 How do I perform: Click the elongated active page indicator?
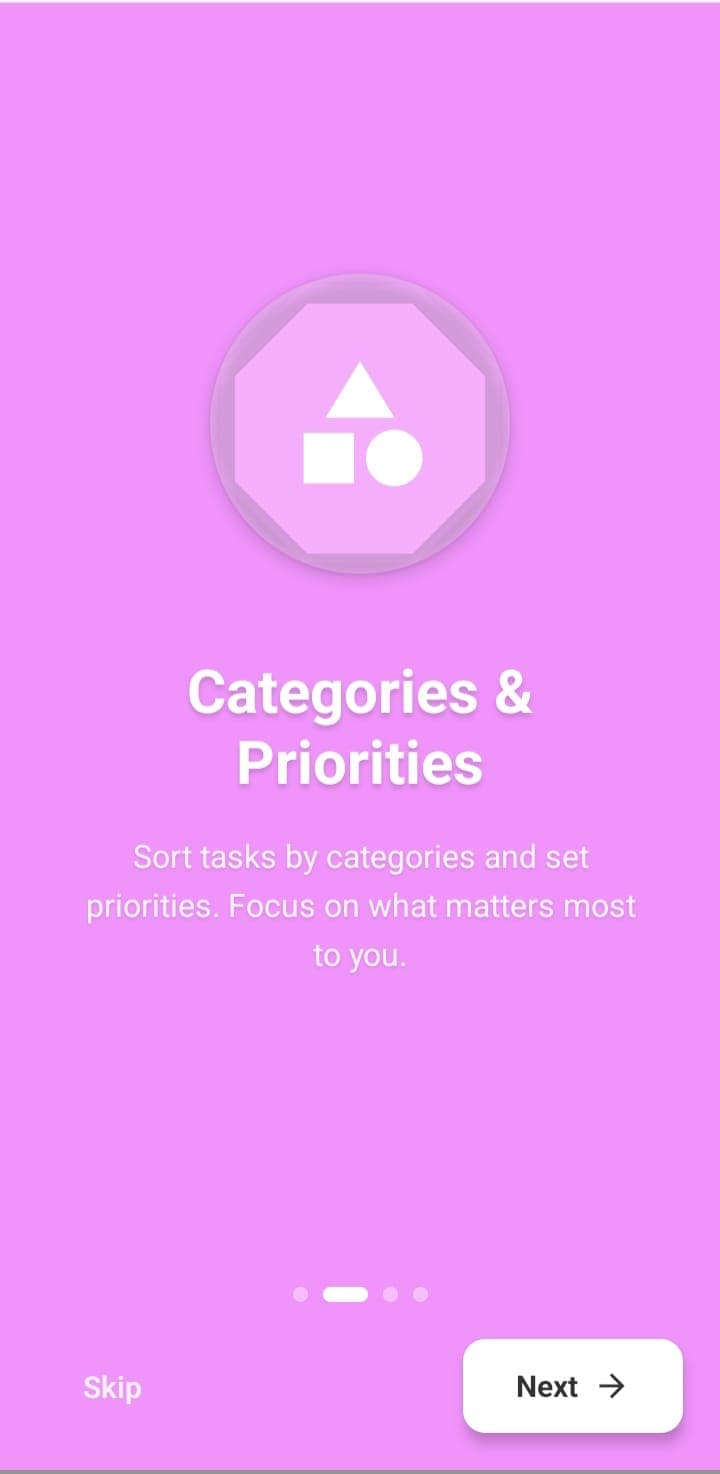pos(344,1294)
